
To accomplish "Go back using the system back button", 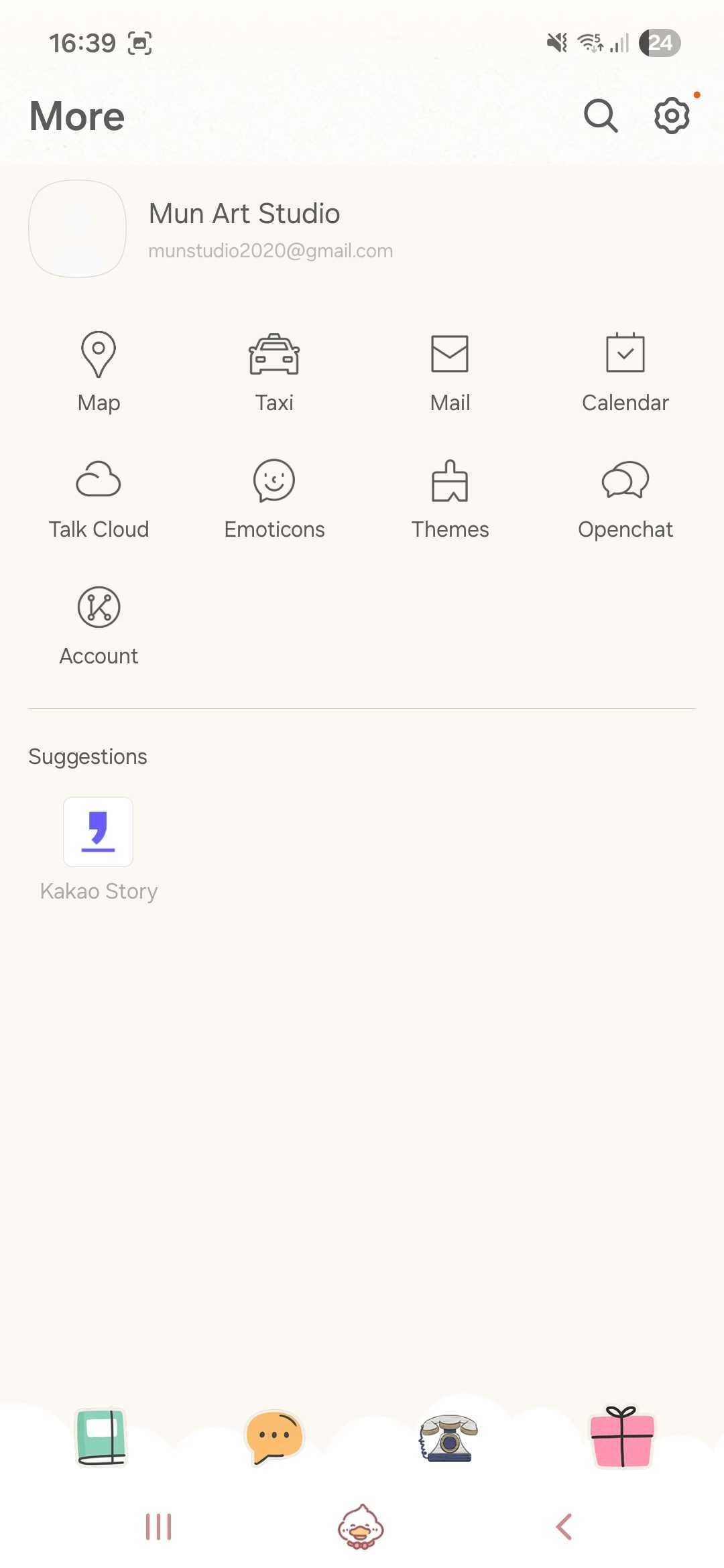I will [564, 1527].
